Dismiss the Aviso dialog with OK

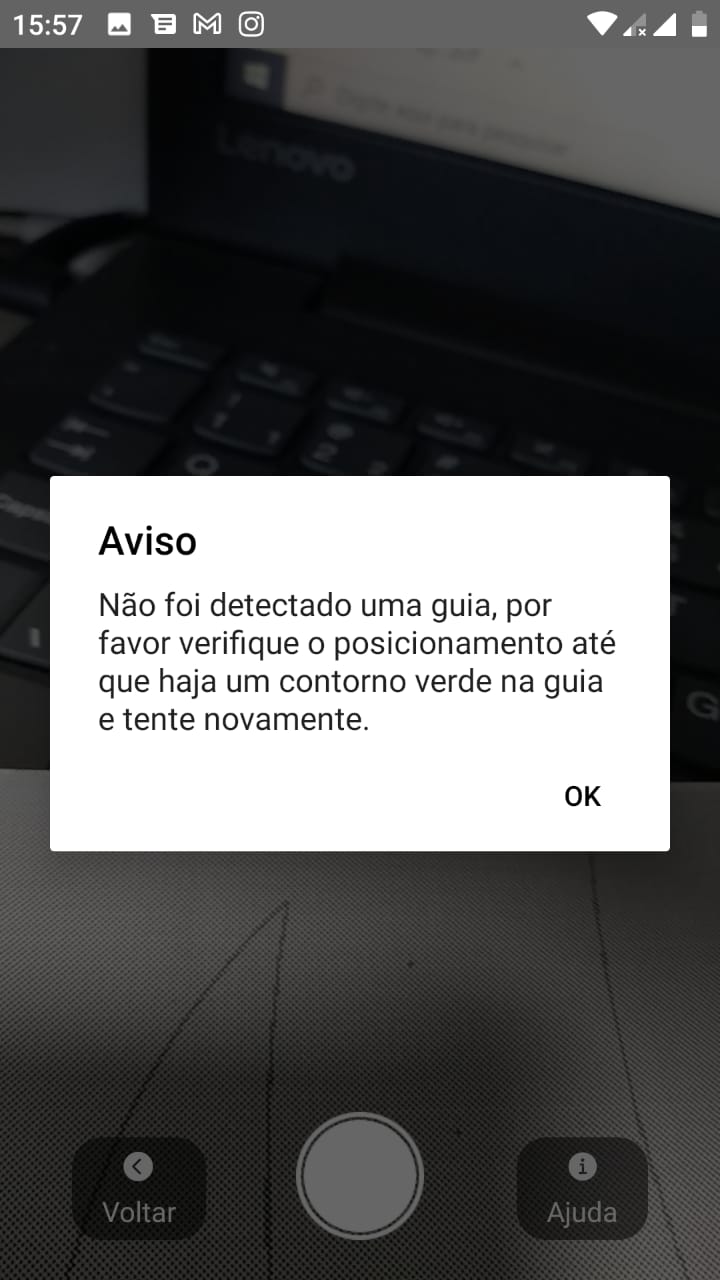pos(582,796)
